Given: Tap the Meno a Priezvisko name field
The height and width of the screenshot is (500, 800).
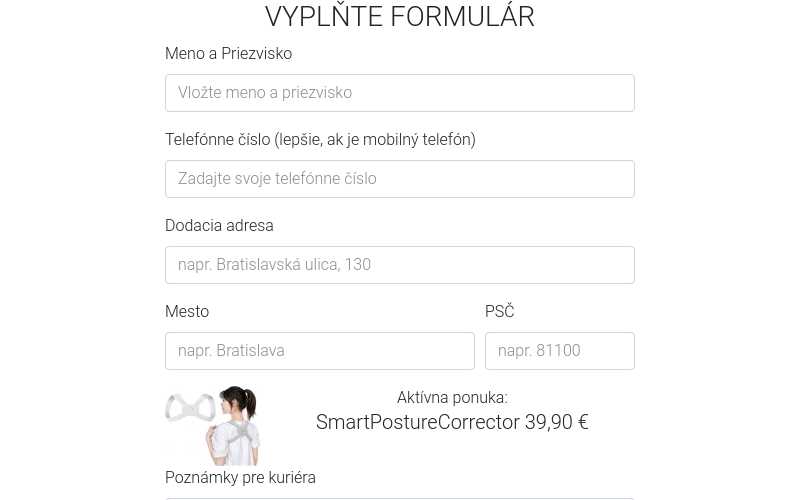Looking at the screenshot, I should (399, 93).
